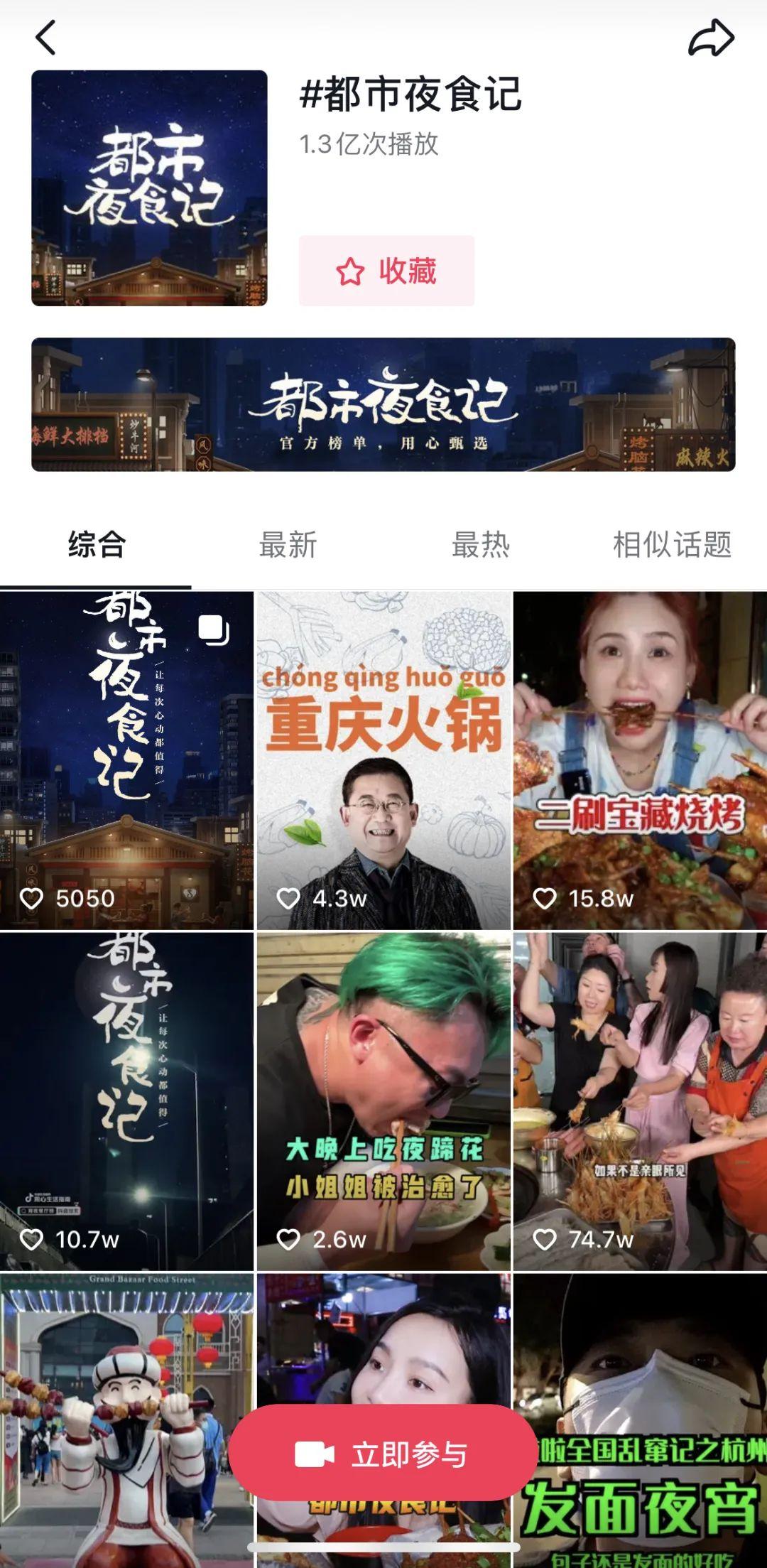Screen dimensions: 767x1568
Task: Click the star icon inside the 收藏 button
Action: pos(349,272)
